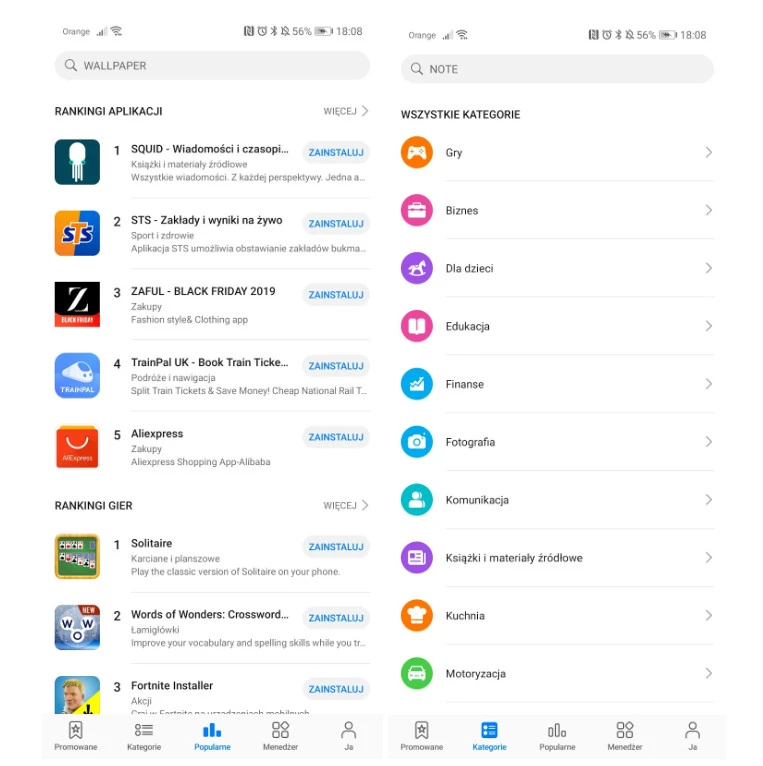The width and height of the screenshot is (763, 766).
Task: Open the Komunikacja category
Action: [x=557, y=500]
